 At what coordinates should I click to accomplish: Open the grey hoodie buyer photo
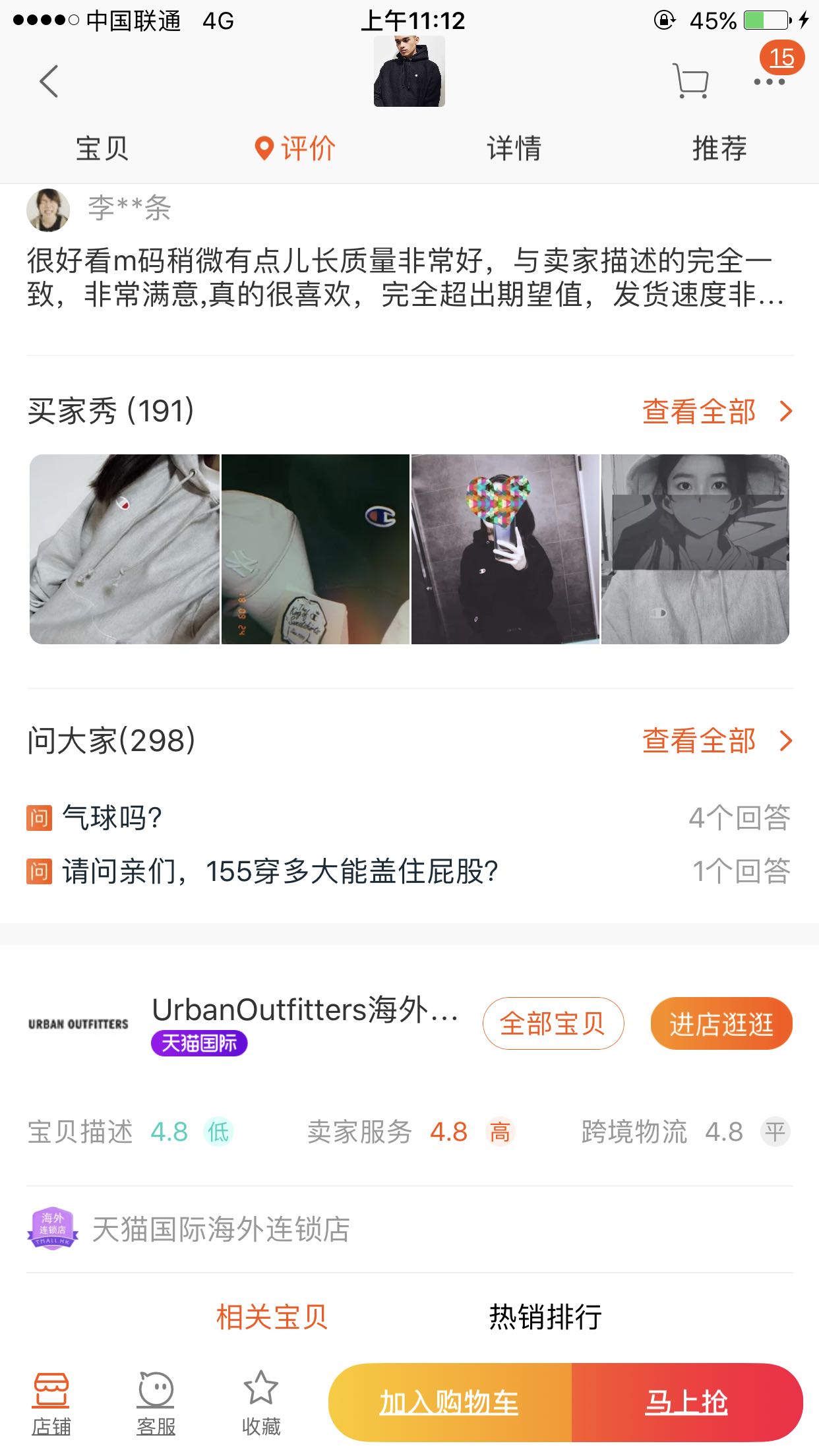(x=125, y=549)
